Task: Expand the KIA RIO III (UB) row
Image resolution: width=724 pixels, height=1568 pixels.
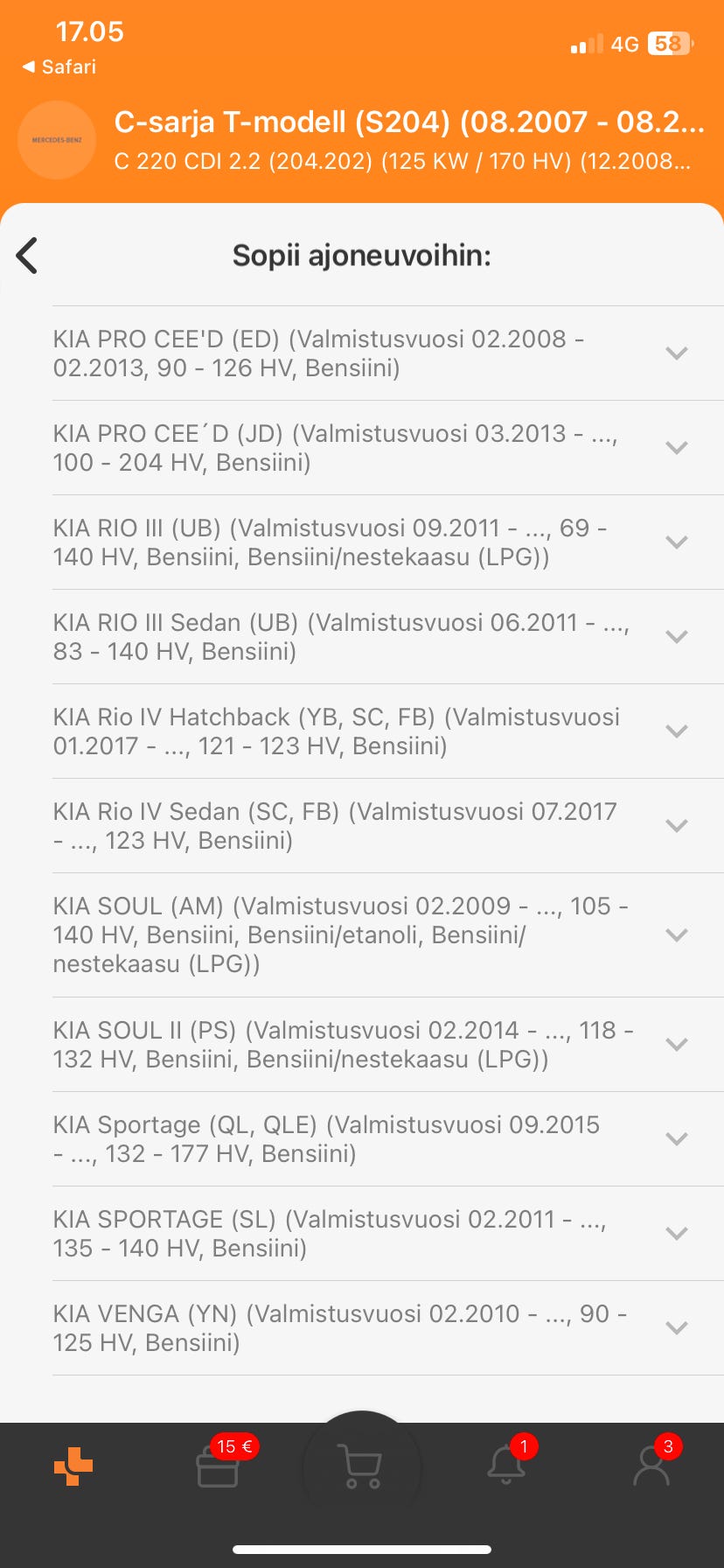Action: [676, 542]
